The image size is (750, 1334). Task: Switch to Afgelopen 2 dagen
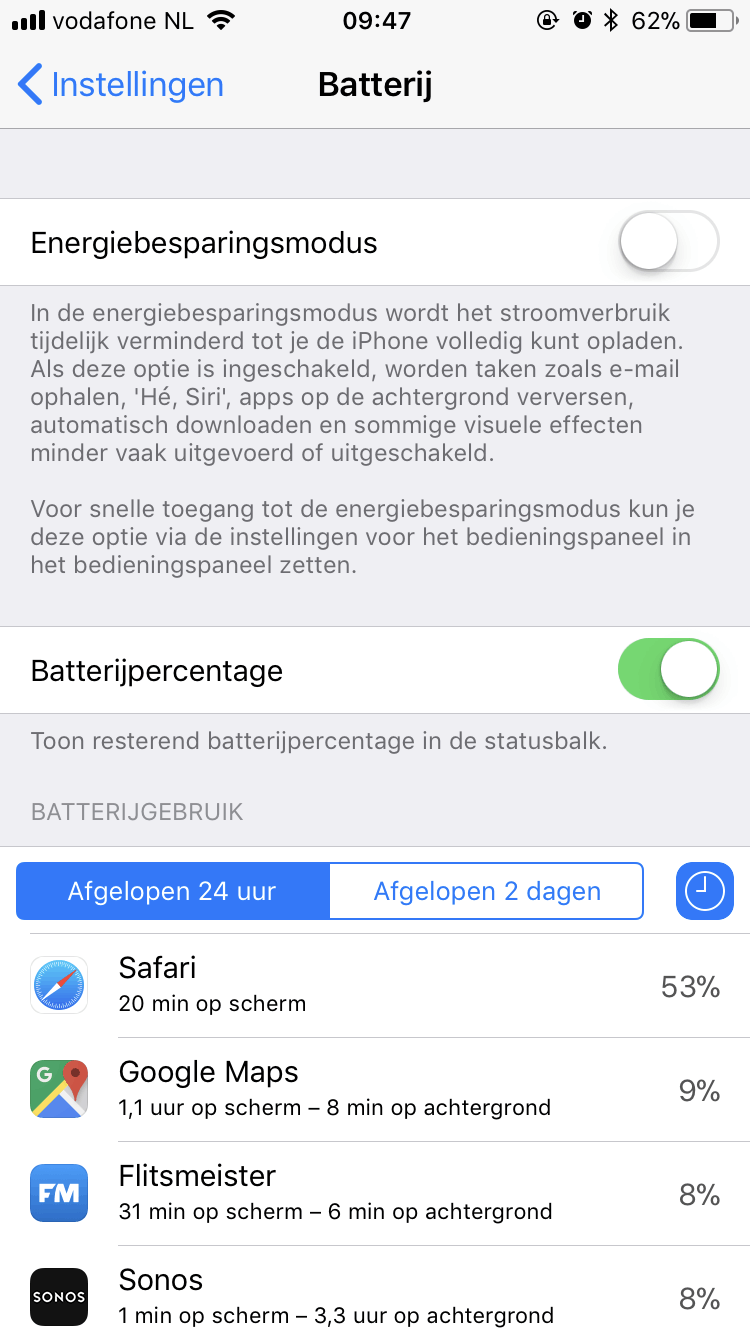(486, 891)
